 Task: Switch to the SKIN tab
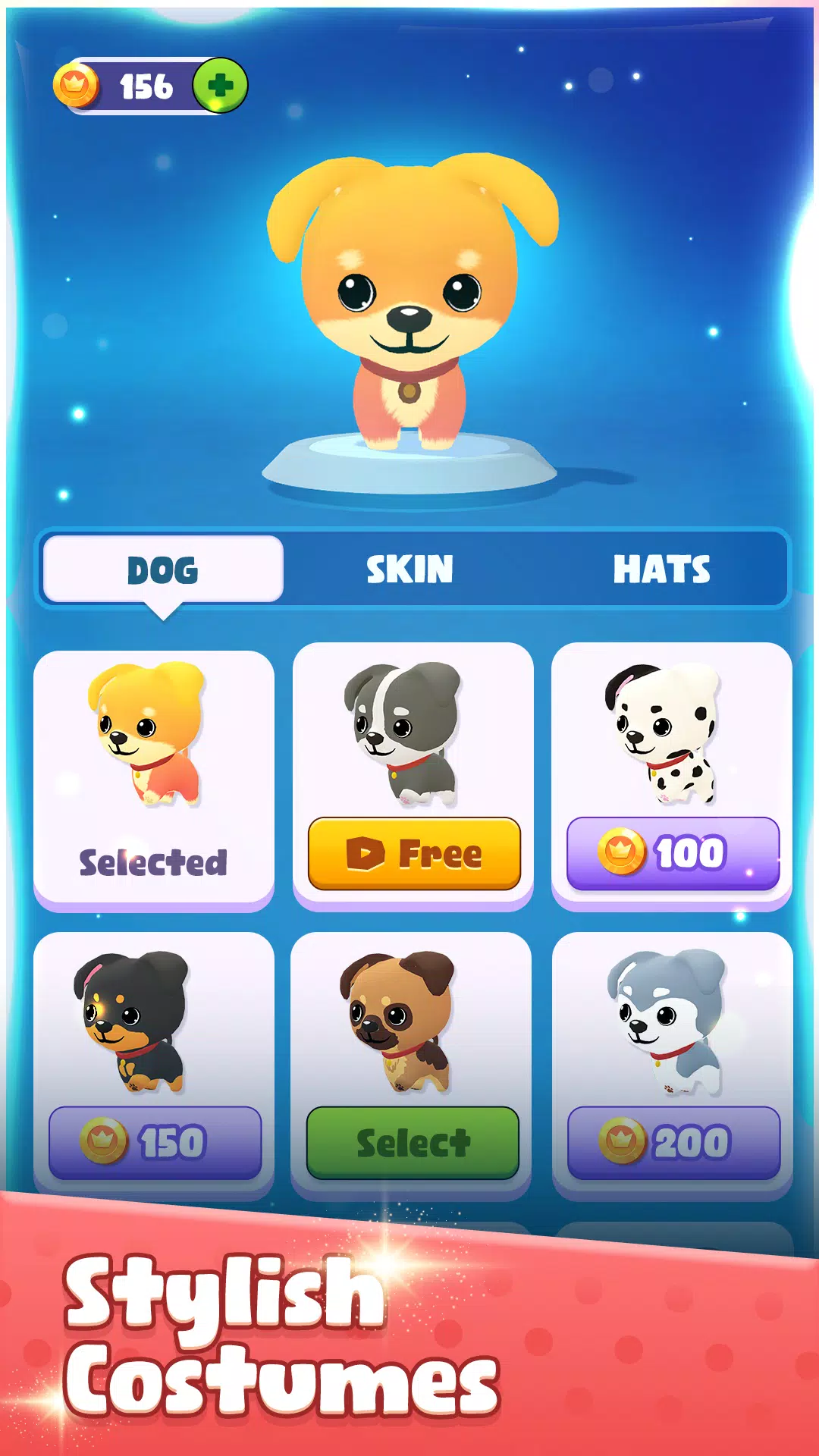coord(409,570)
